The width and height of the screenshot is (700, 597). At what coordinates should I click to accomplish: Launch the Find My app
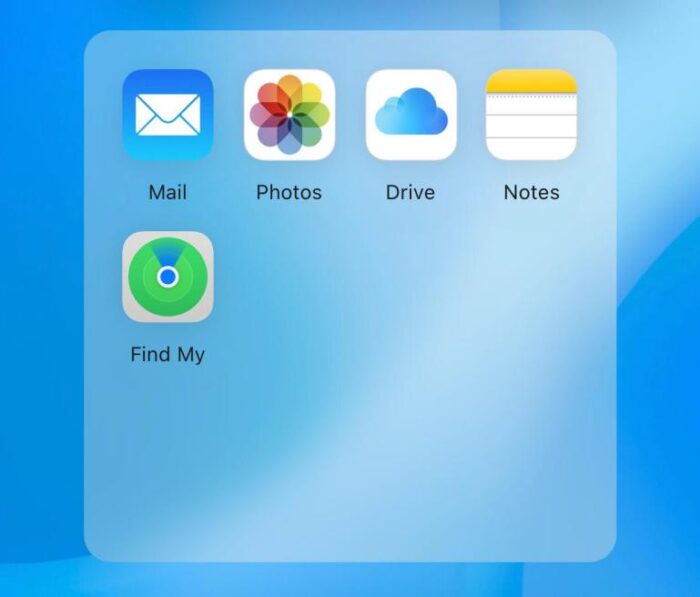(168, 277)
